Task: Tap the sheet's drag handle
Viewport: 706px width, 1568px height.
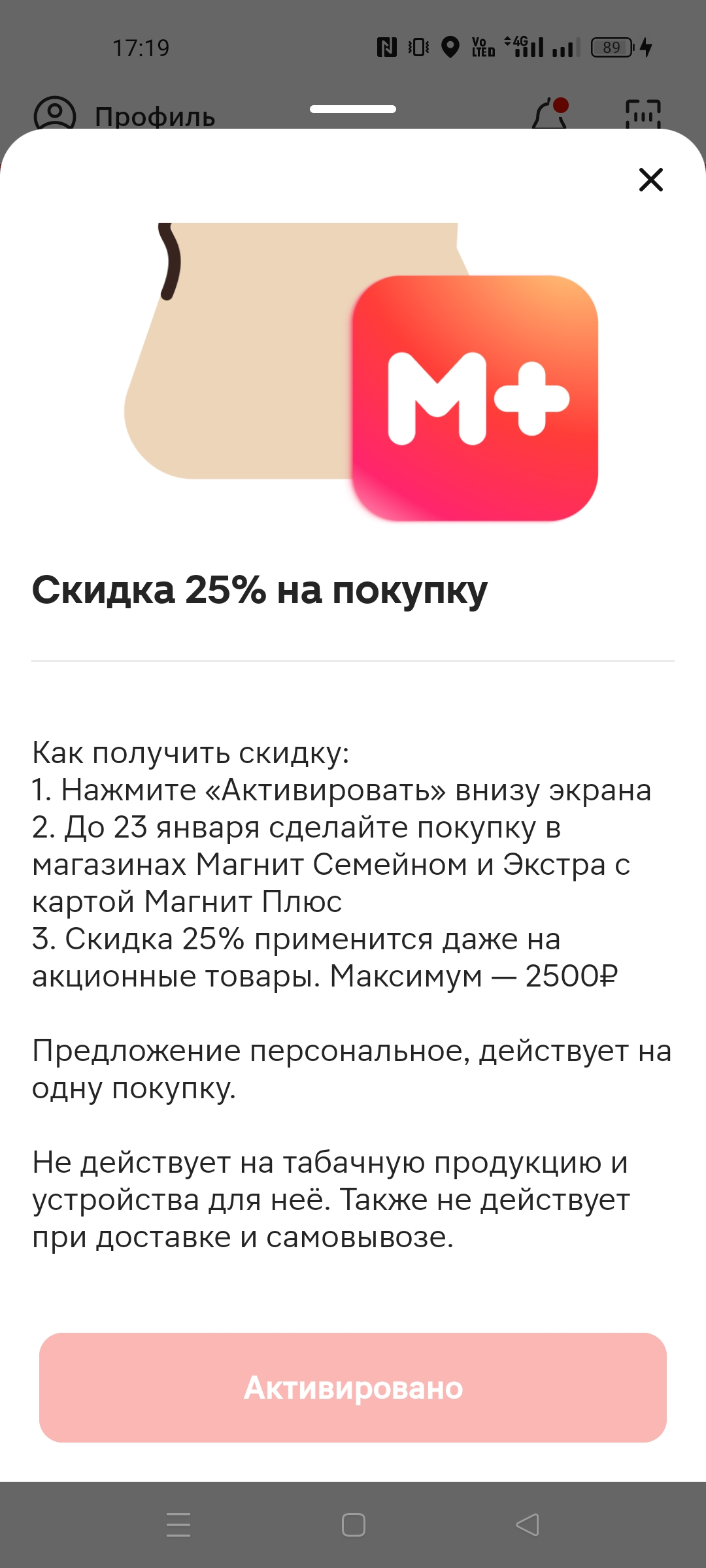Action: [353, 109]
